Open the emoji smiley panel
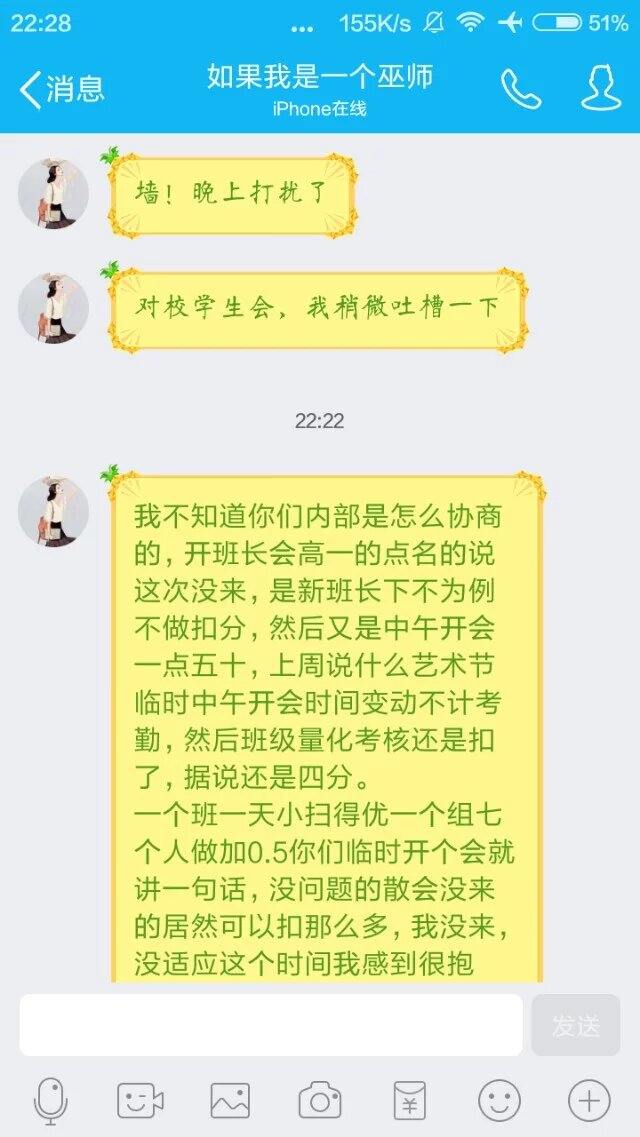This screenshot has width=640, height=1137. (x=499, y=1101)
